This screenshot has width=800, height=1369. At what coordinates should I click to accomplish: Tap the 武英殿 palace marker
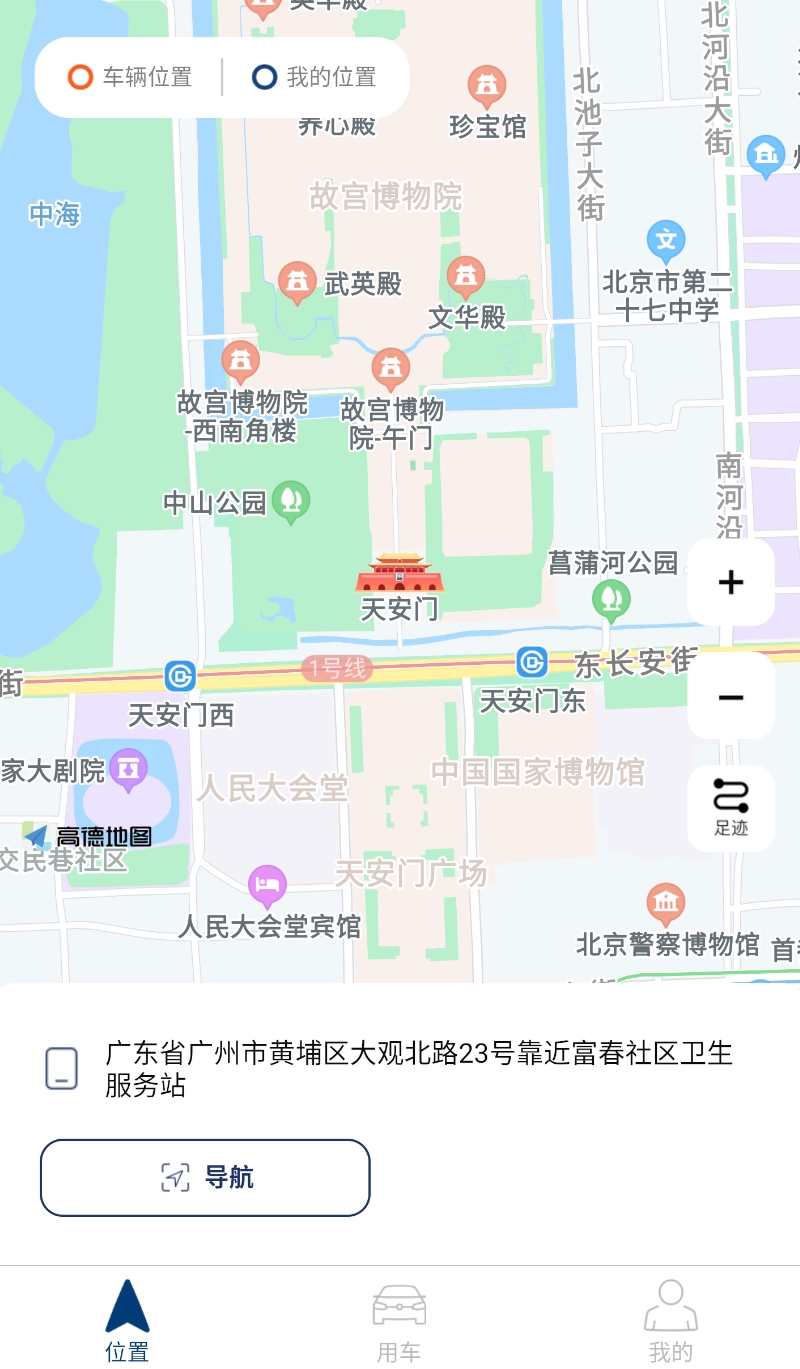tap(297, 281)
